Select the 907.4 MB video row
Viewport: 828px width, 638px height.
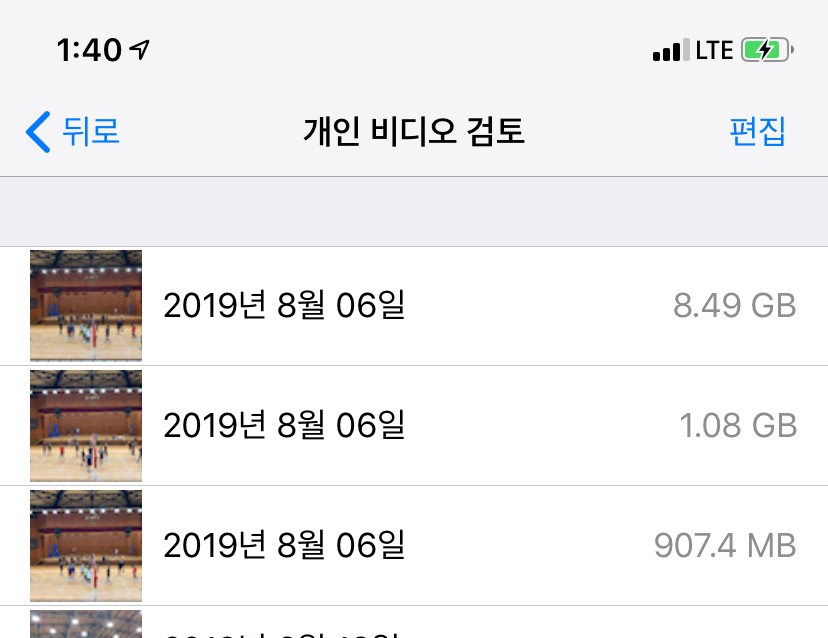(x=414, y=546)
